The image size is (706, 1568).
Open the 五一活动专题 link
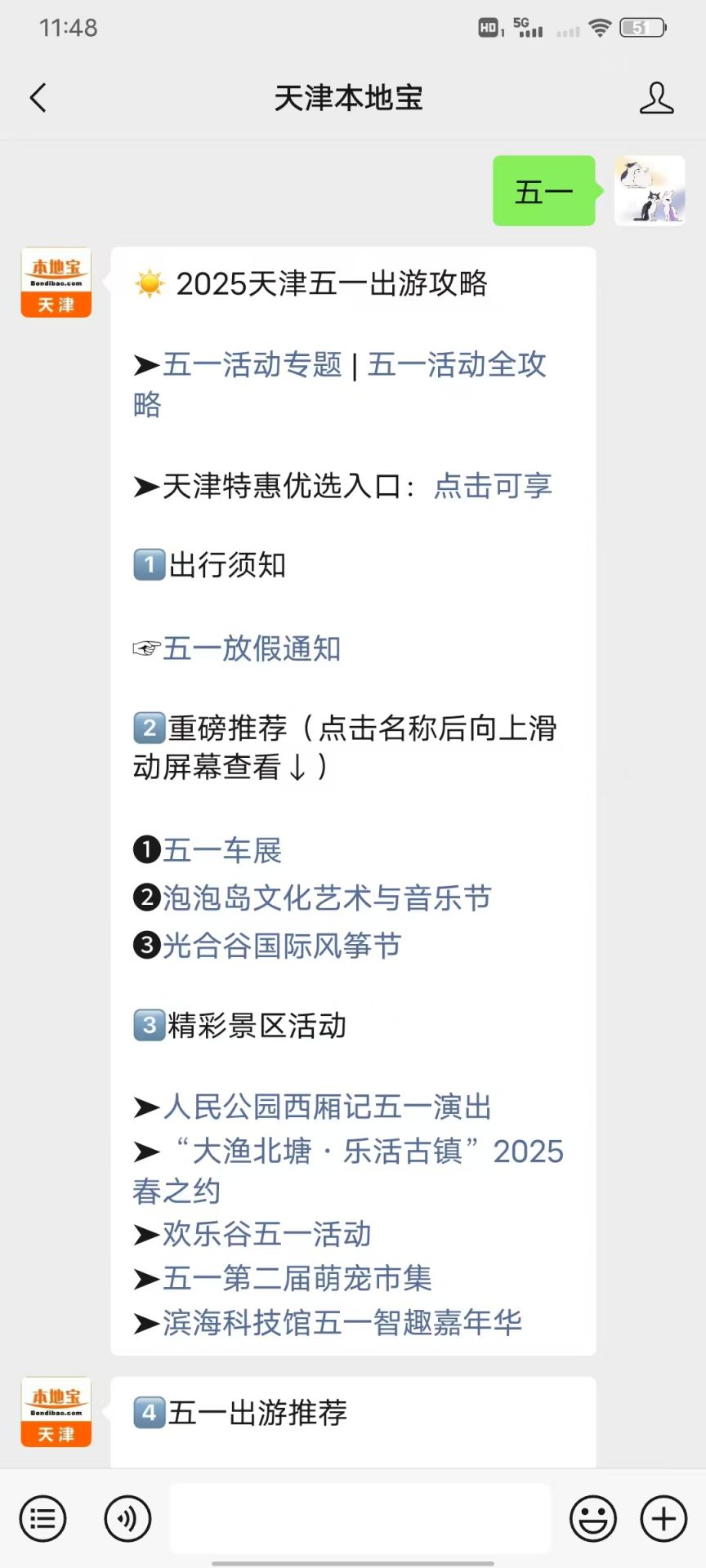coord(252,364)
